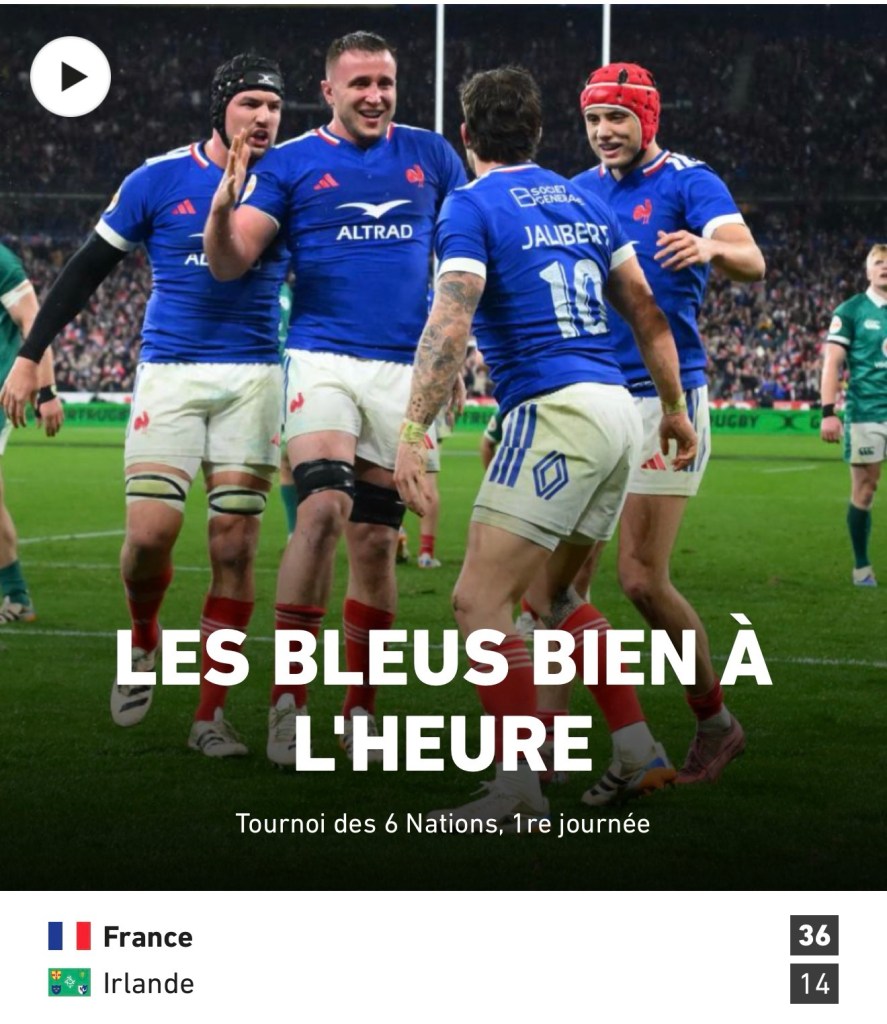Open the 'Les Bleus bien à l'heure' article

coord(442,699)
